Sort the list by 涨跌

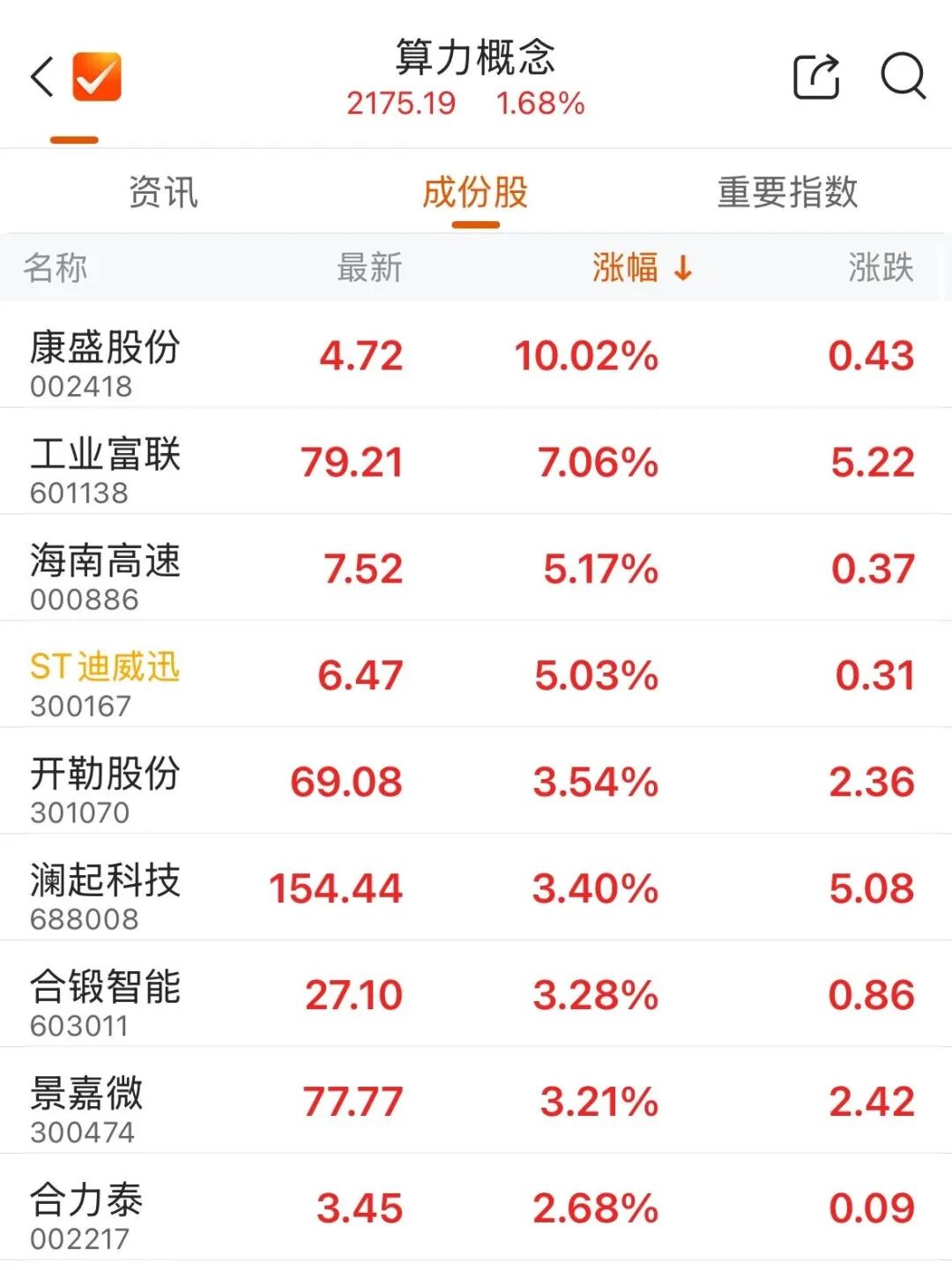pyautogui.click(x=881, y=268)
